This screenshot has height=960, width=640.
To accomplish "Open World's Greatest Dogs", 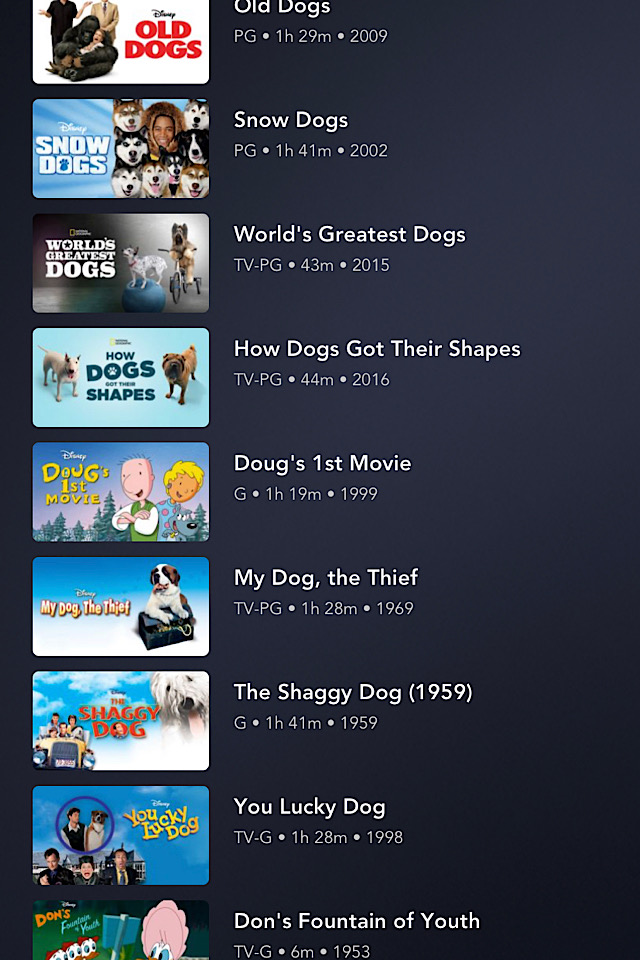I will (x=121, y=263).
